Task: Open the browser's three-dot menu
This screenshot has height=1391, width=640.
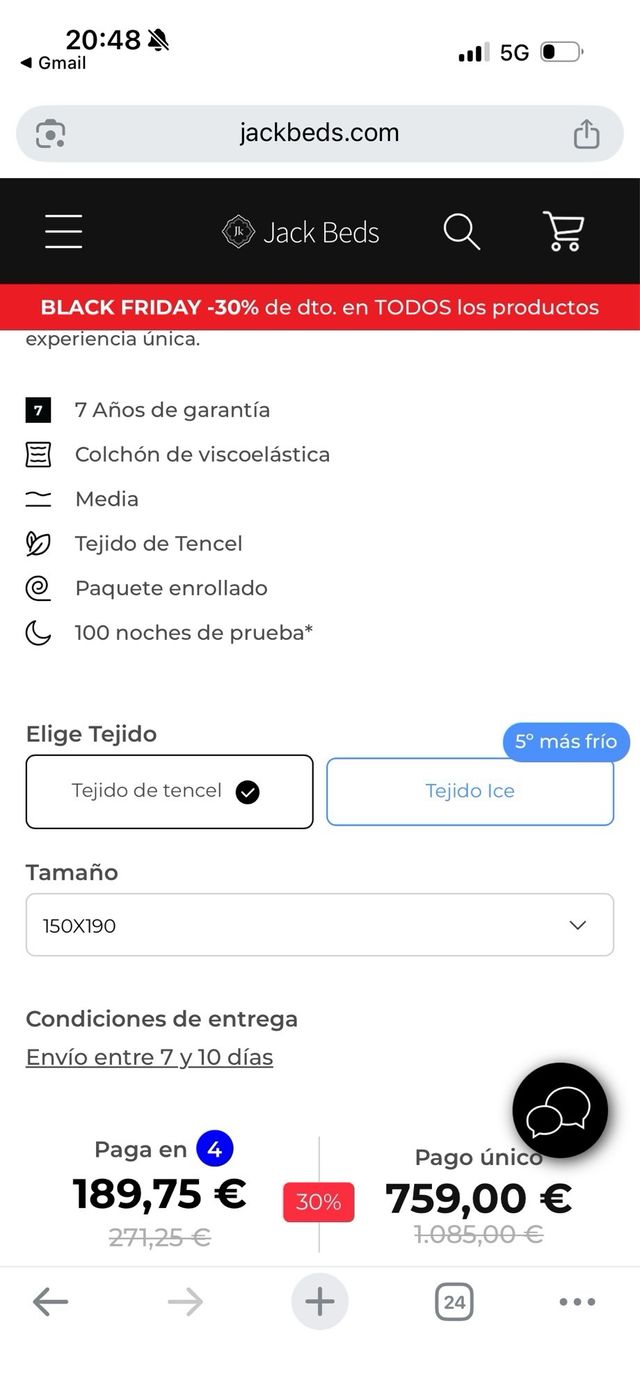Action: (577, 1301)
